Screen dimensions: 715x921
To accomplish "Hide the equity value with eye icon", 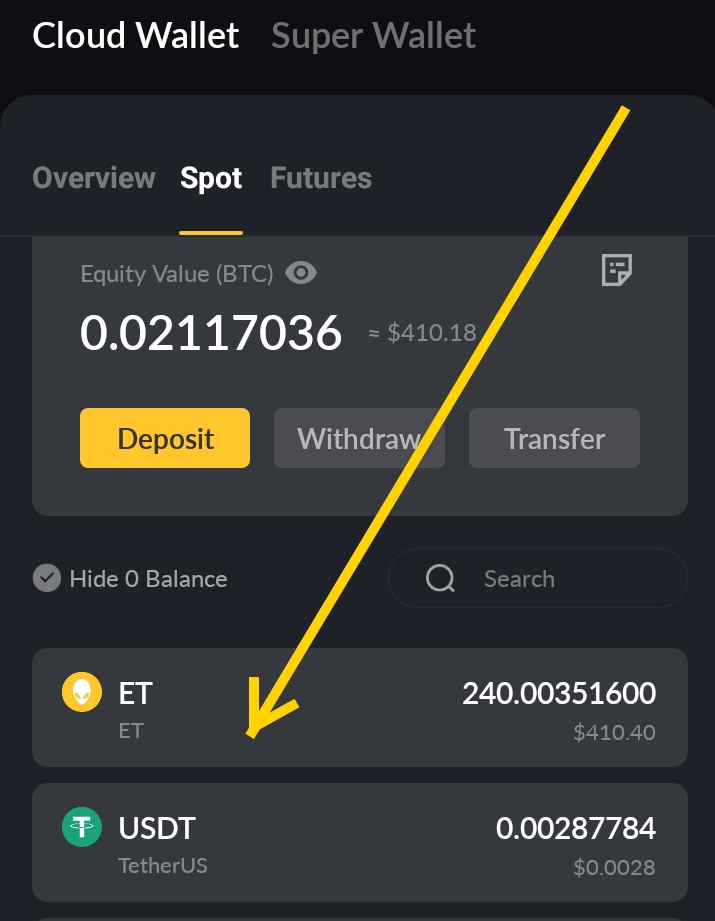I will [301, 273].
